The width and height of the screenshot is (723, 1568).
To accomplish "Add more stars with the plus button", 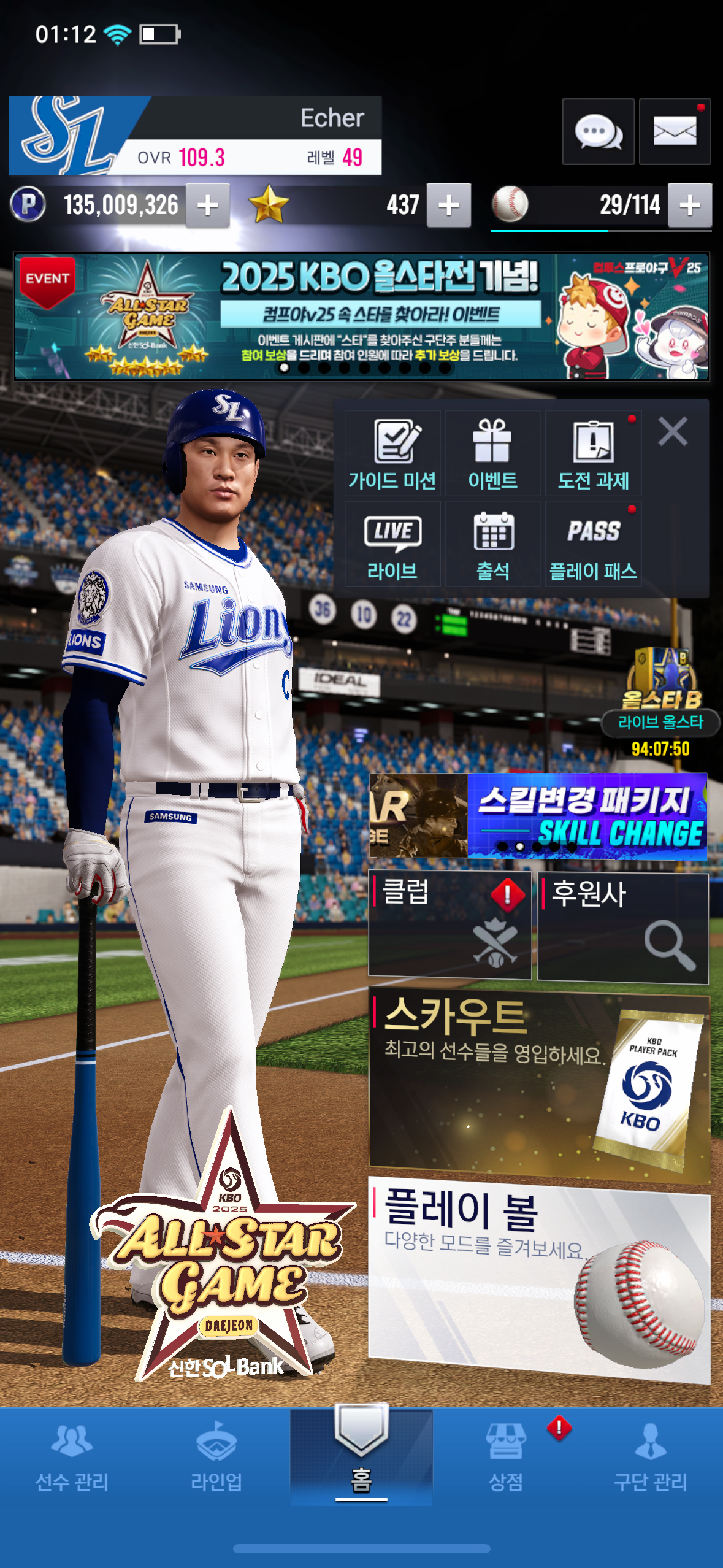I will [x=449, y=206].
